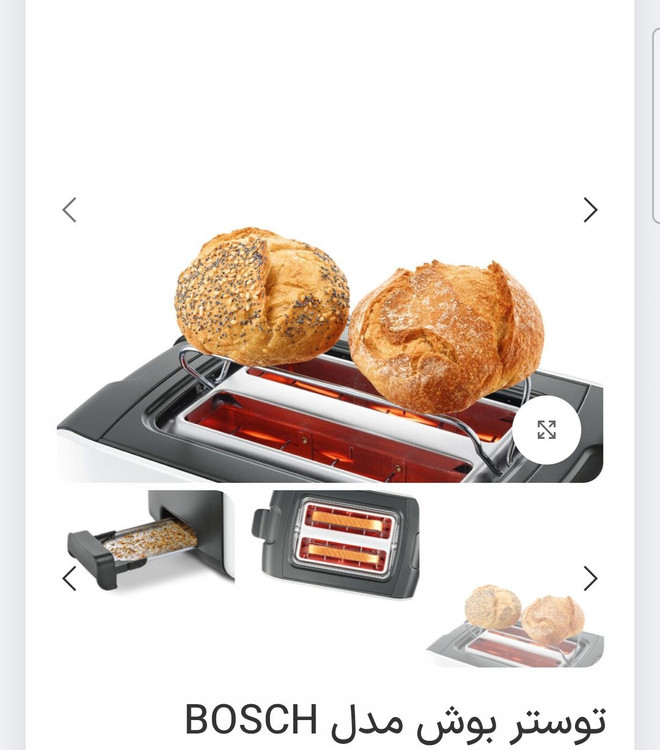
Task: Move the thumbnail strip to next images
Action: pos(590,578)
